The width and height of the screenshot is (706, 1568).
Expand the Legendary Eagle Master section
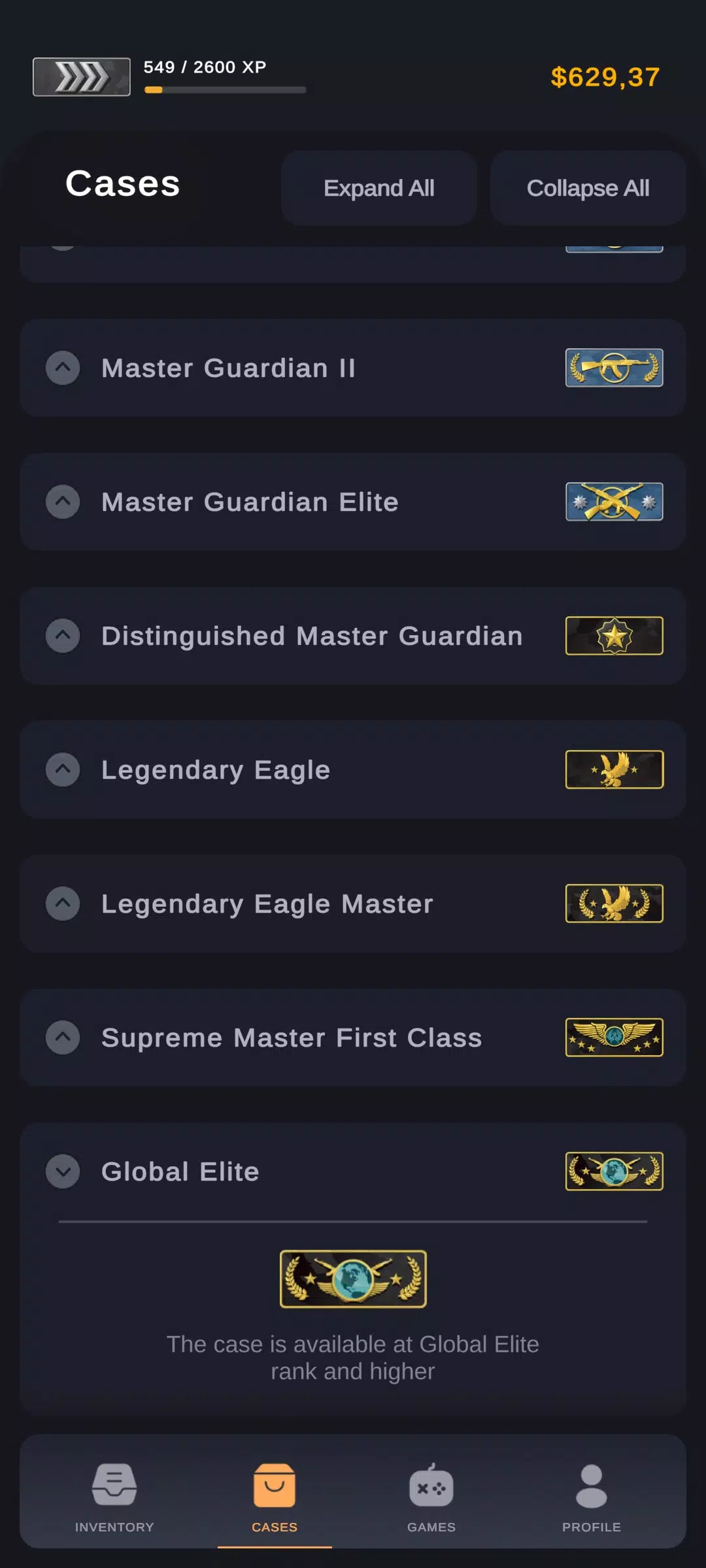(63, 904)
